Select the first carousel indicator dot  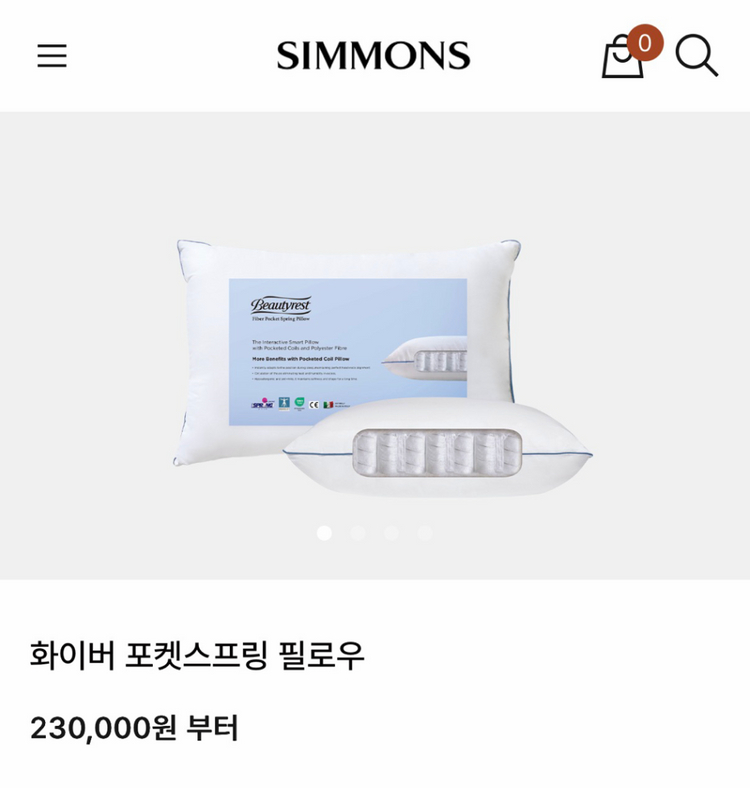click(325, 531)
